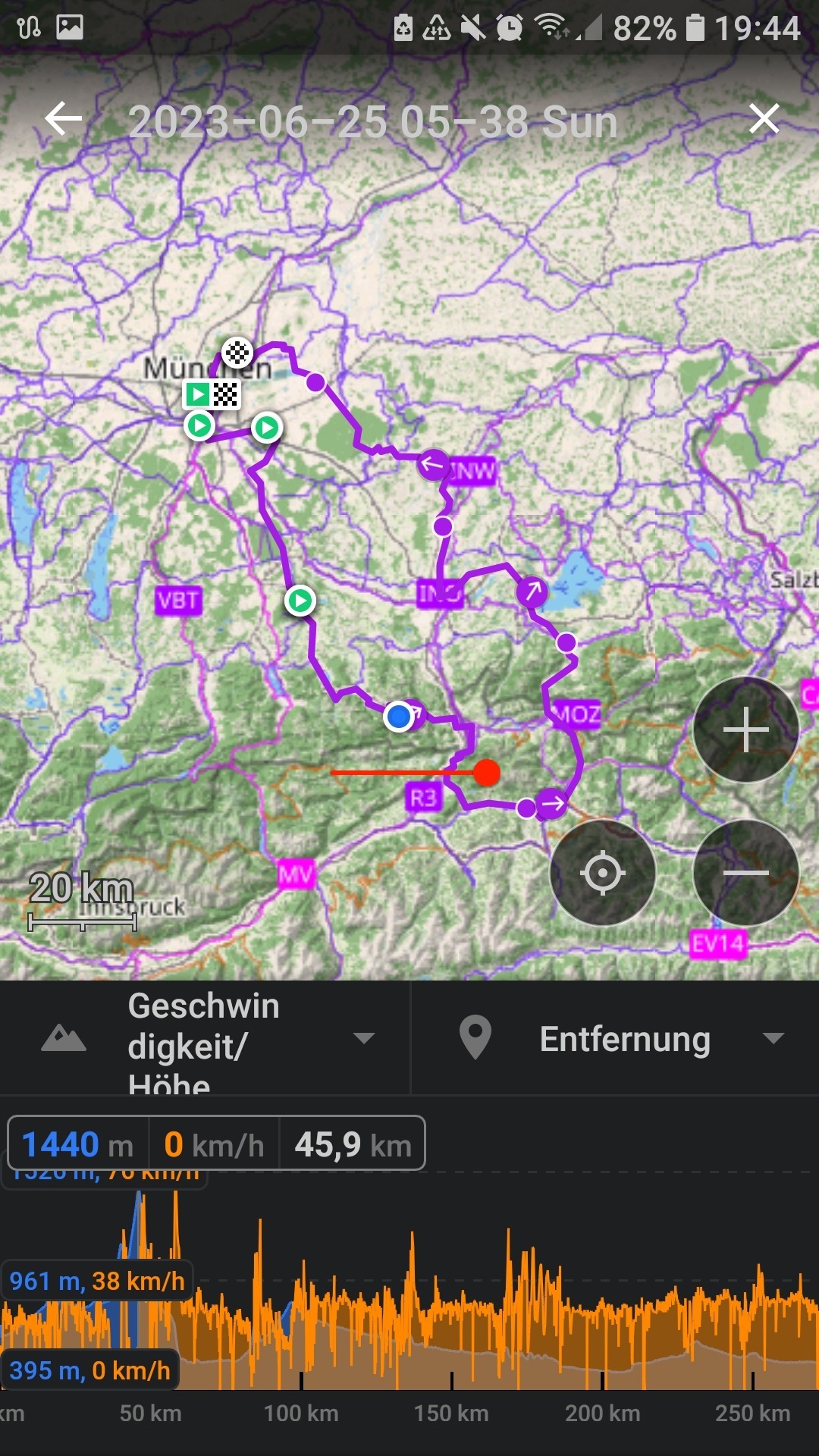819x1456 pixels.
Task: Go back using the arrow icon
Action: [63, 119]
